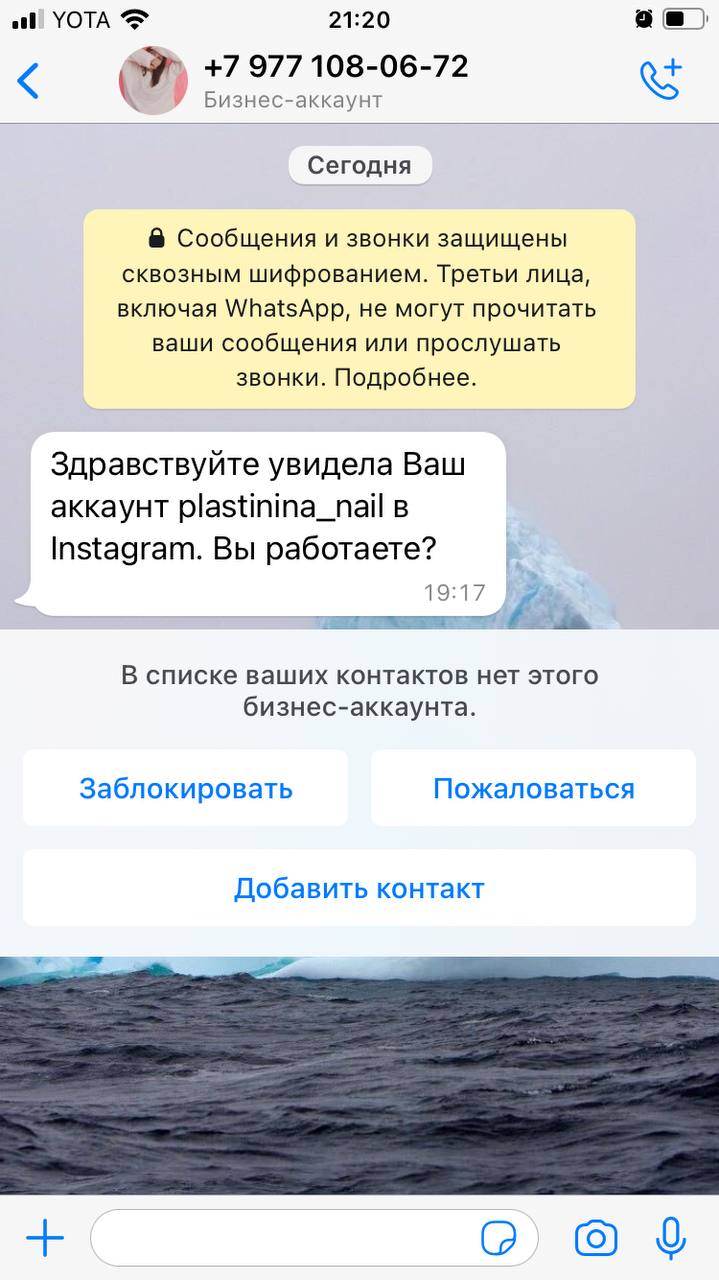The width and height of the screenshot is (719, 1280).
Task: Report the account via Пожаловаться
Action: point(533,788)
